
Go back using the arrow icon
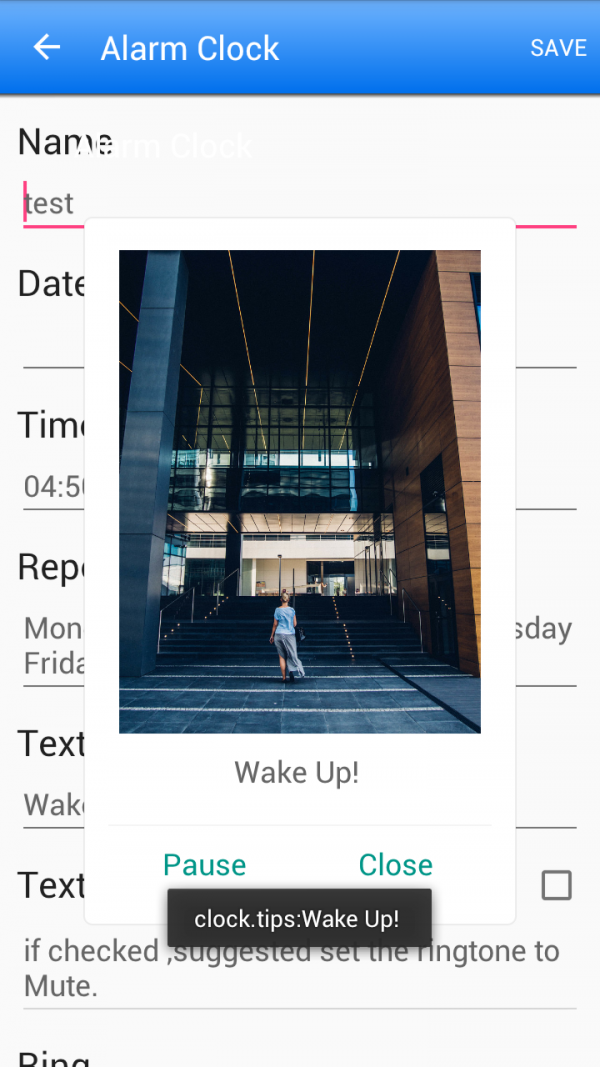coord(47,48)
